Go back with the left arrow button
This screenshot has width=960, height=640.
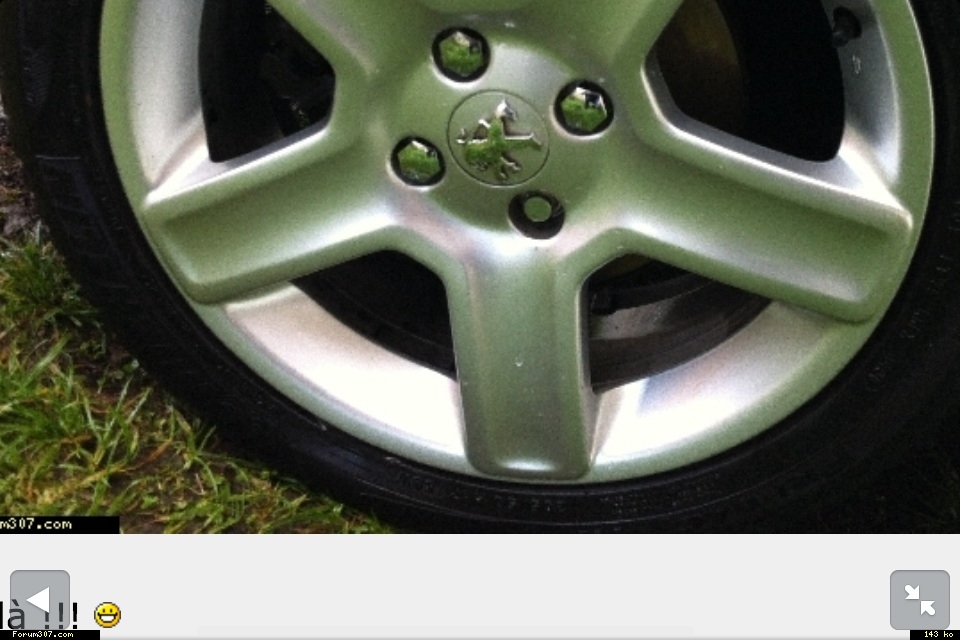(x=39, y=599)
